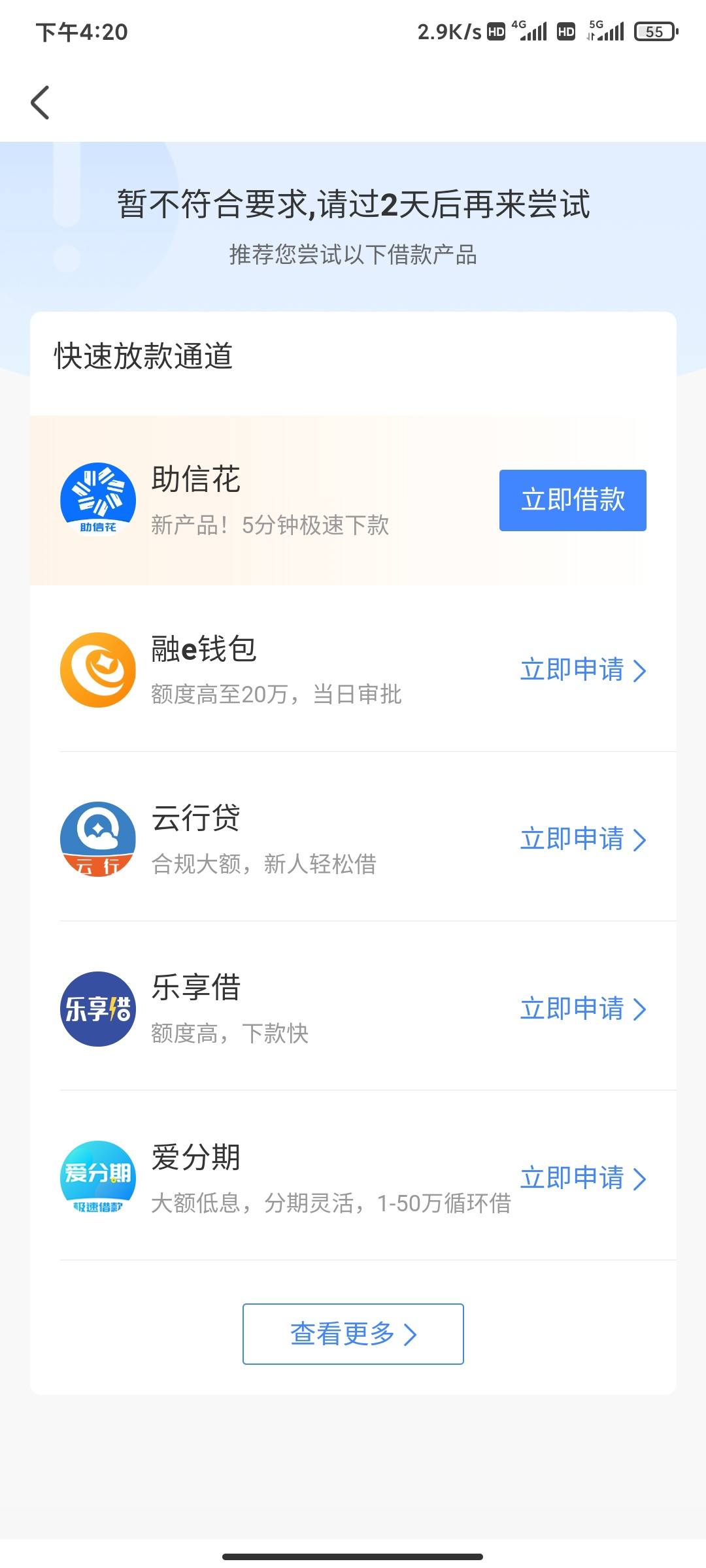Open 查看更多 to see more products
The width and height of the screenshot is (706, 1568).
(353, 1333)
